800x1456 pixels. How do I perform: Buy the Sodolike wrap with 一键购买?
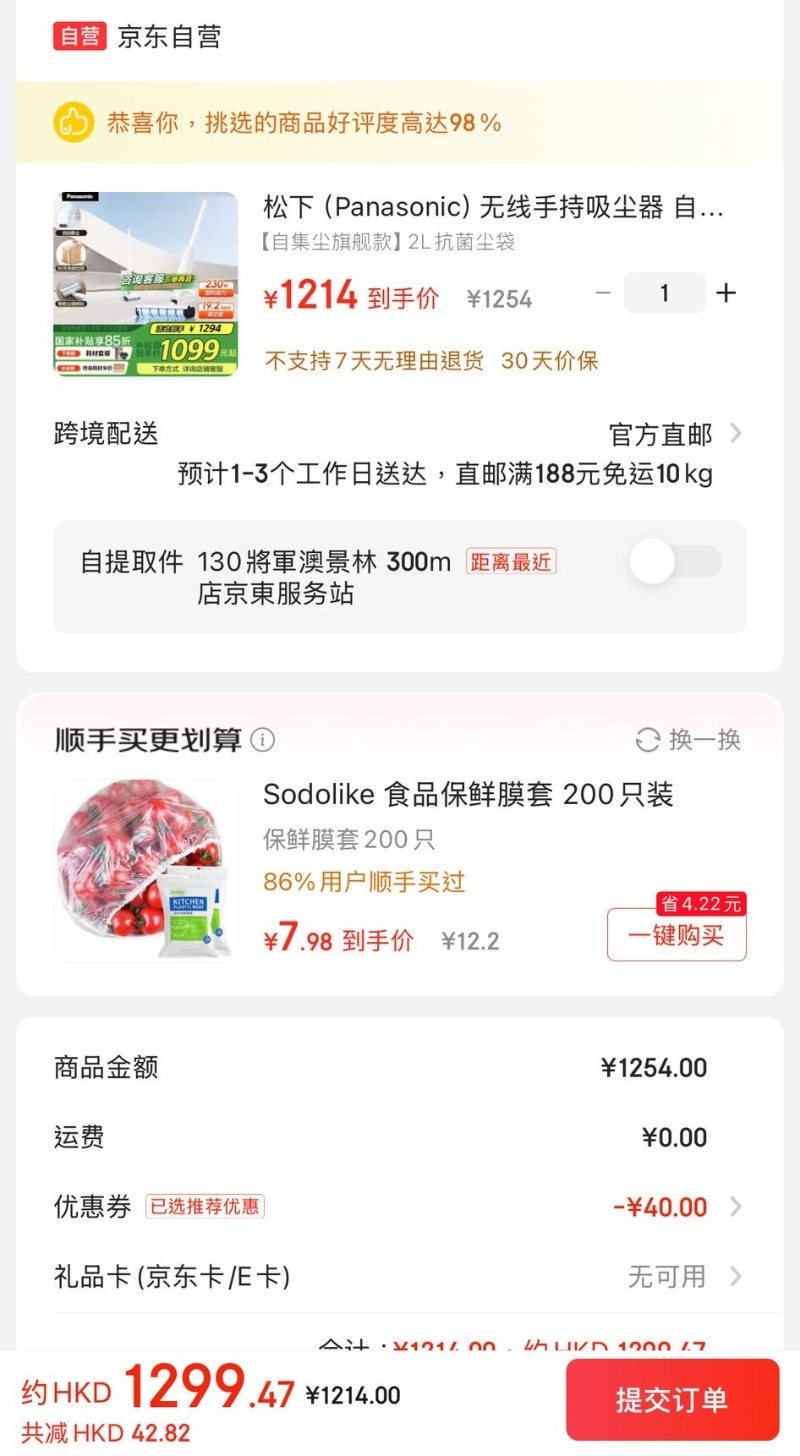(676, 935)
